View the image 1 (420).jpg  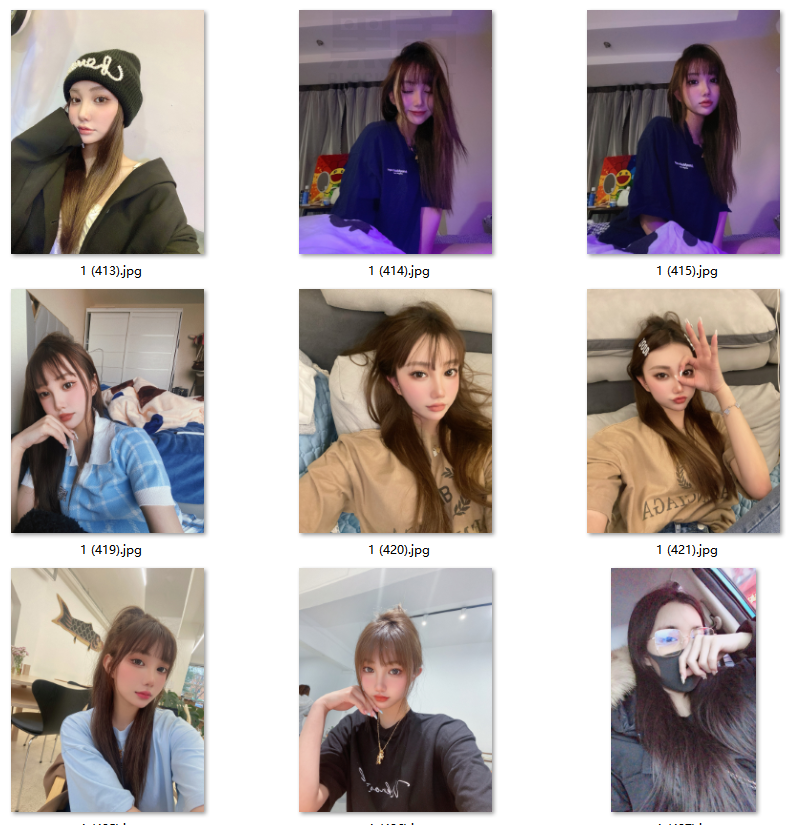pyautogui.click(x=396, y=411)
